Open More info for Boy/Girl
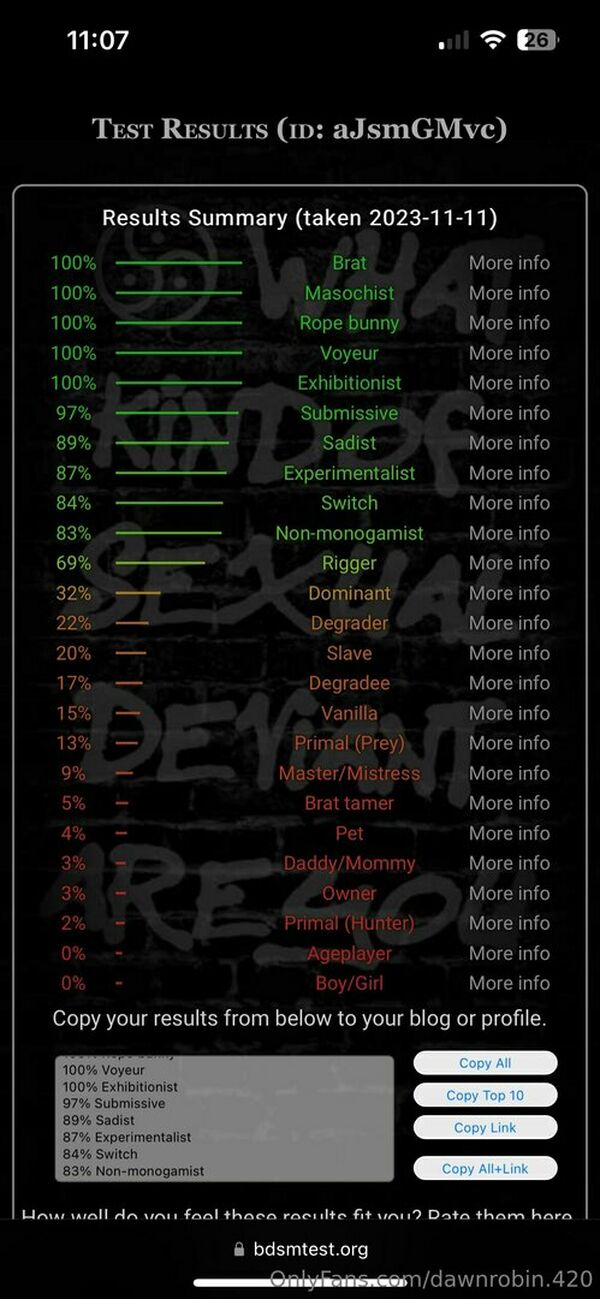 pyautogui.click(x=509, y=983)
